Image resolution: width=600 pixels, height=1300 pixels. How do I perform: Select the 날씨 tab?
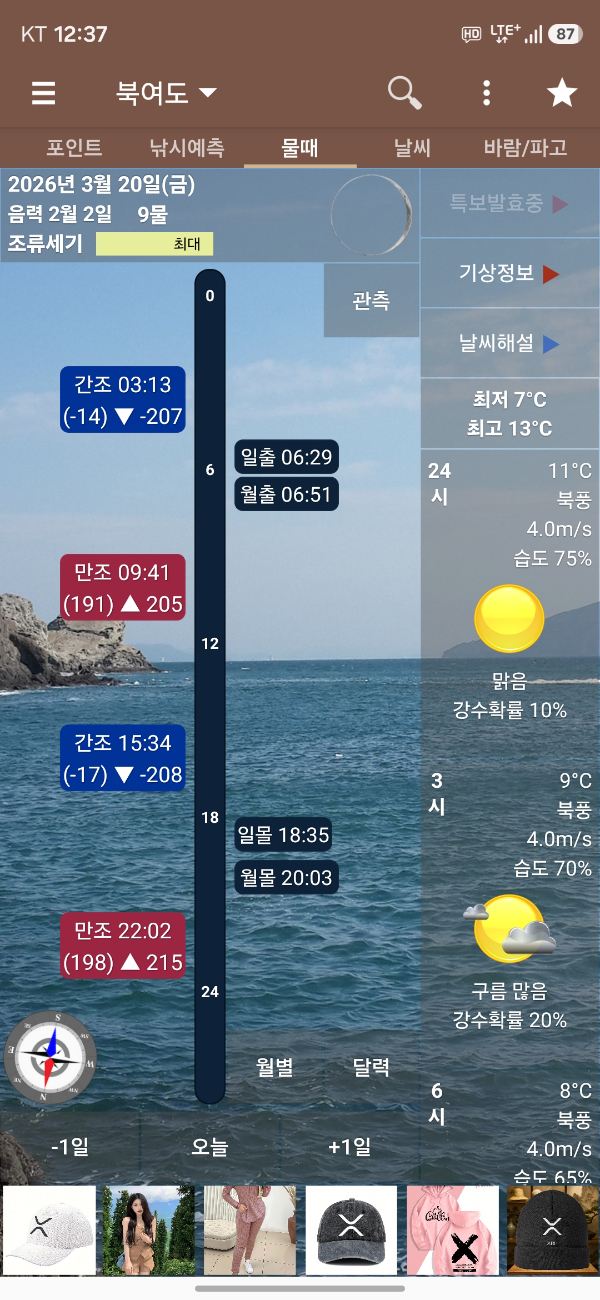412,148
